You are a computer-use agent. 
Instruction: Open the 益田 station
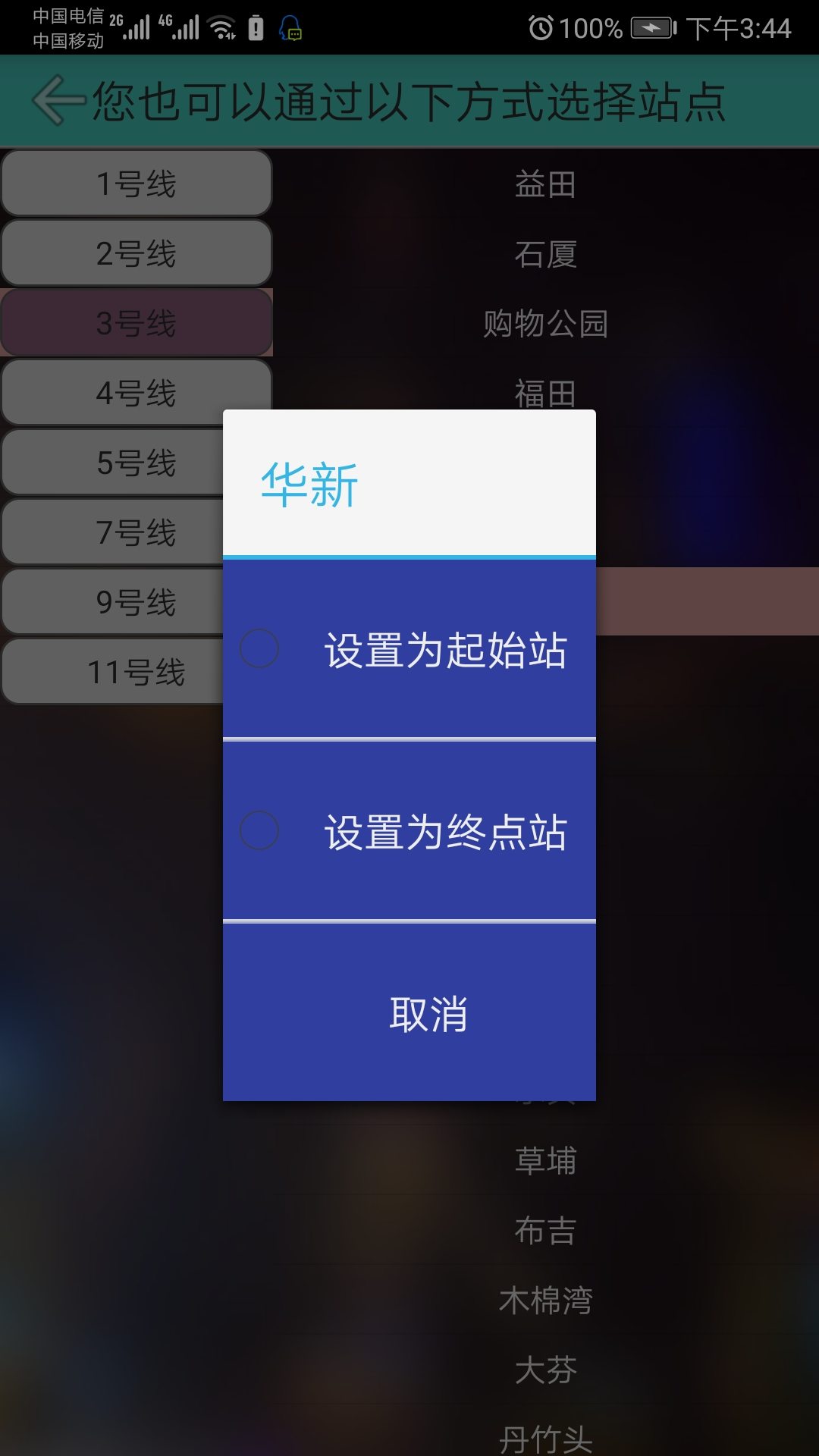[x=546, y=184]
